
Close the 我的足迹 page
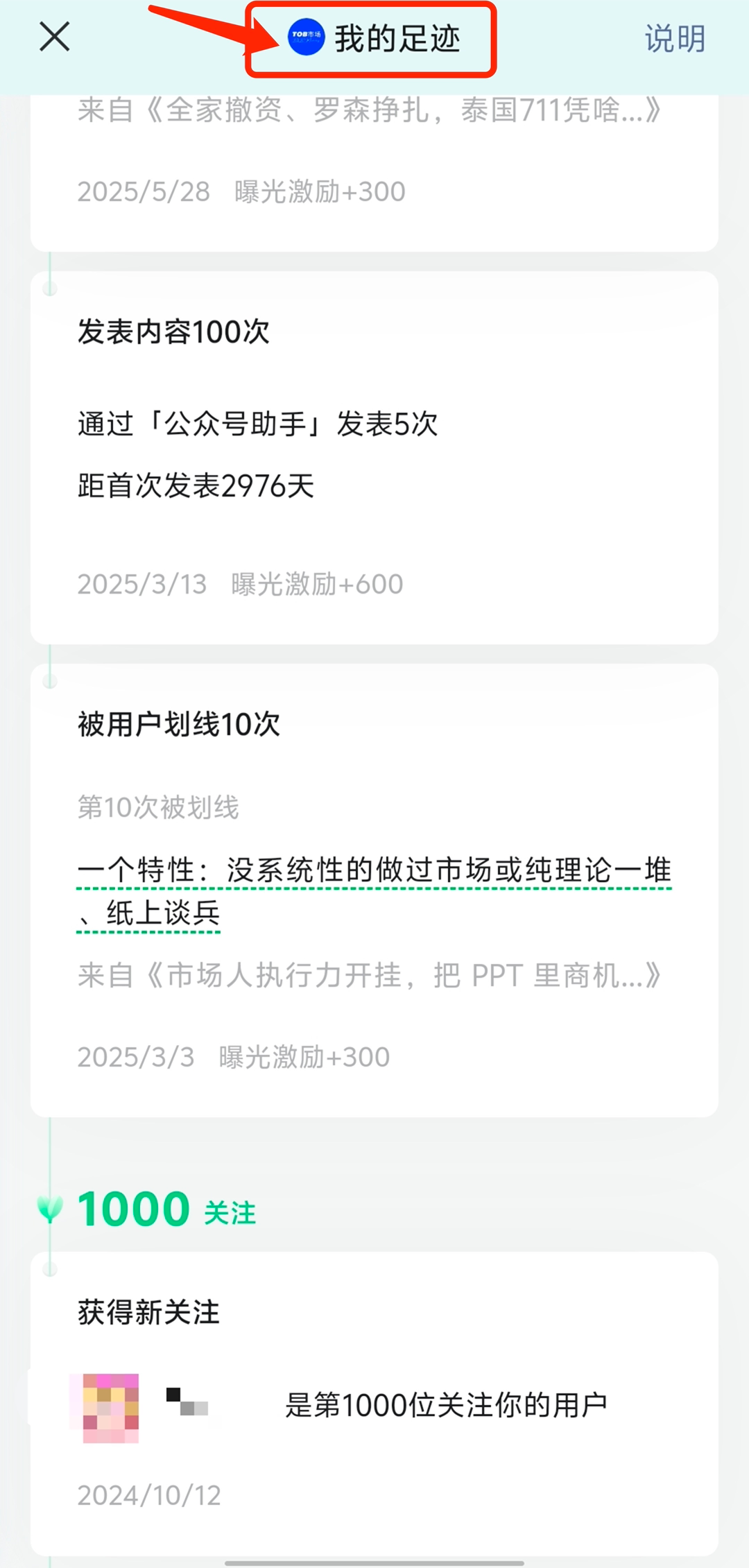[54, 37]
